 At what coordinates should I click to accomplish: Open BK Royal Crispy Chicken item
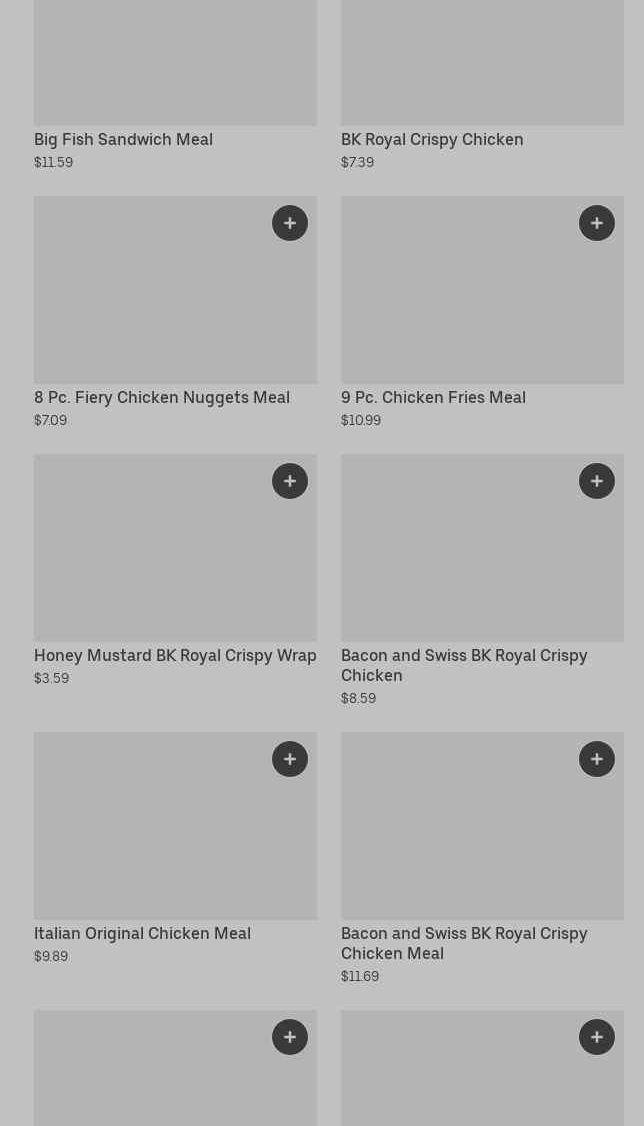tap(431, 139)
